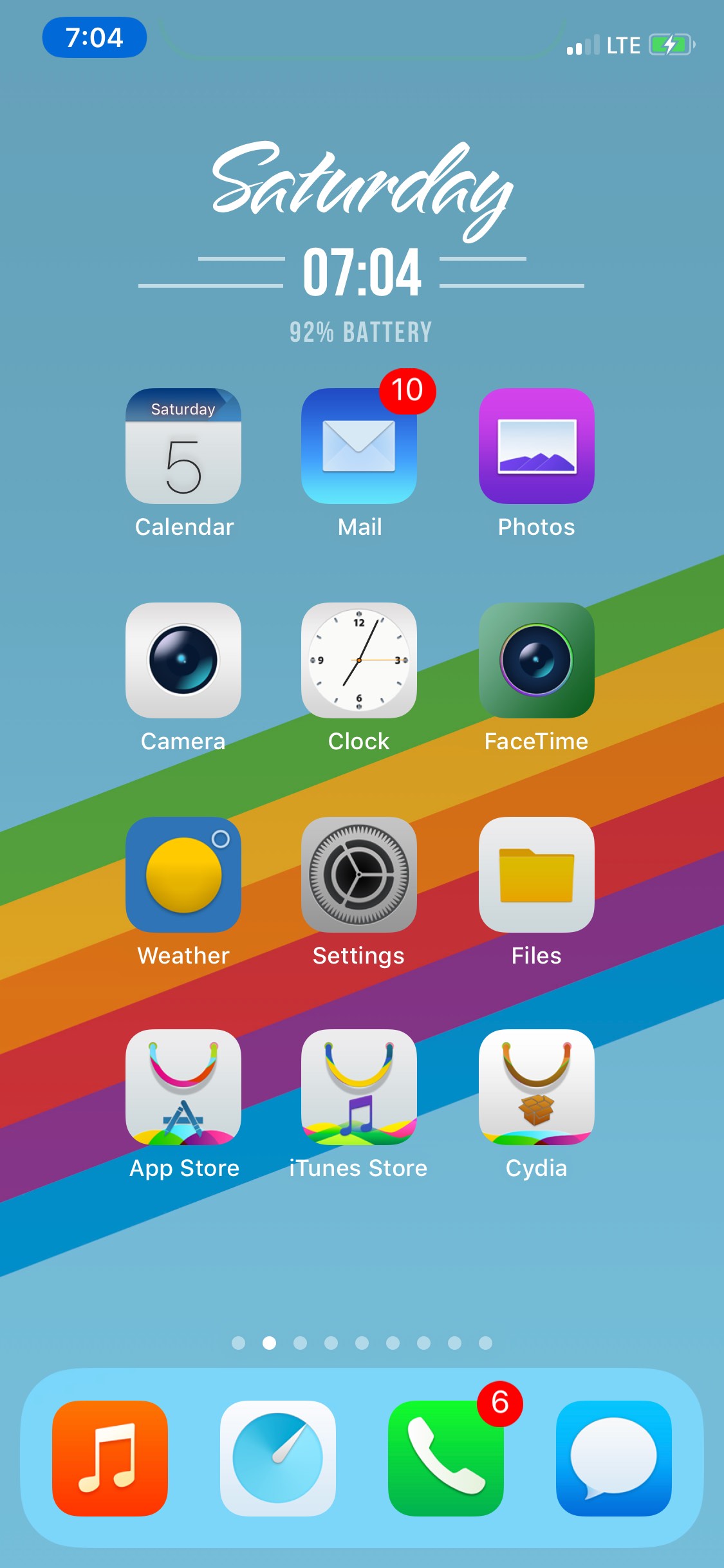Check the Weather app

tap(183, 875)
